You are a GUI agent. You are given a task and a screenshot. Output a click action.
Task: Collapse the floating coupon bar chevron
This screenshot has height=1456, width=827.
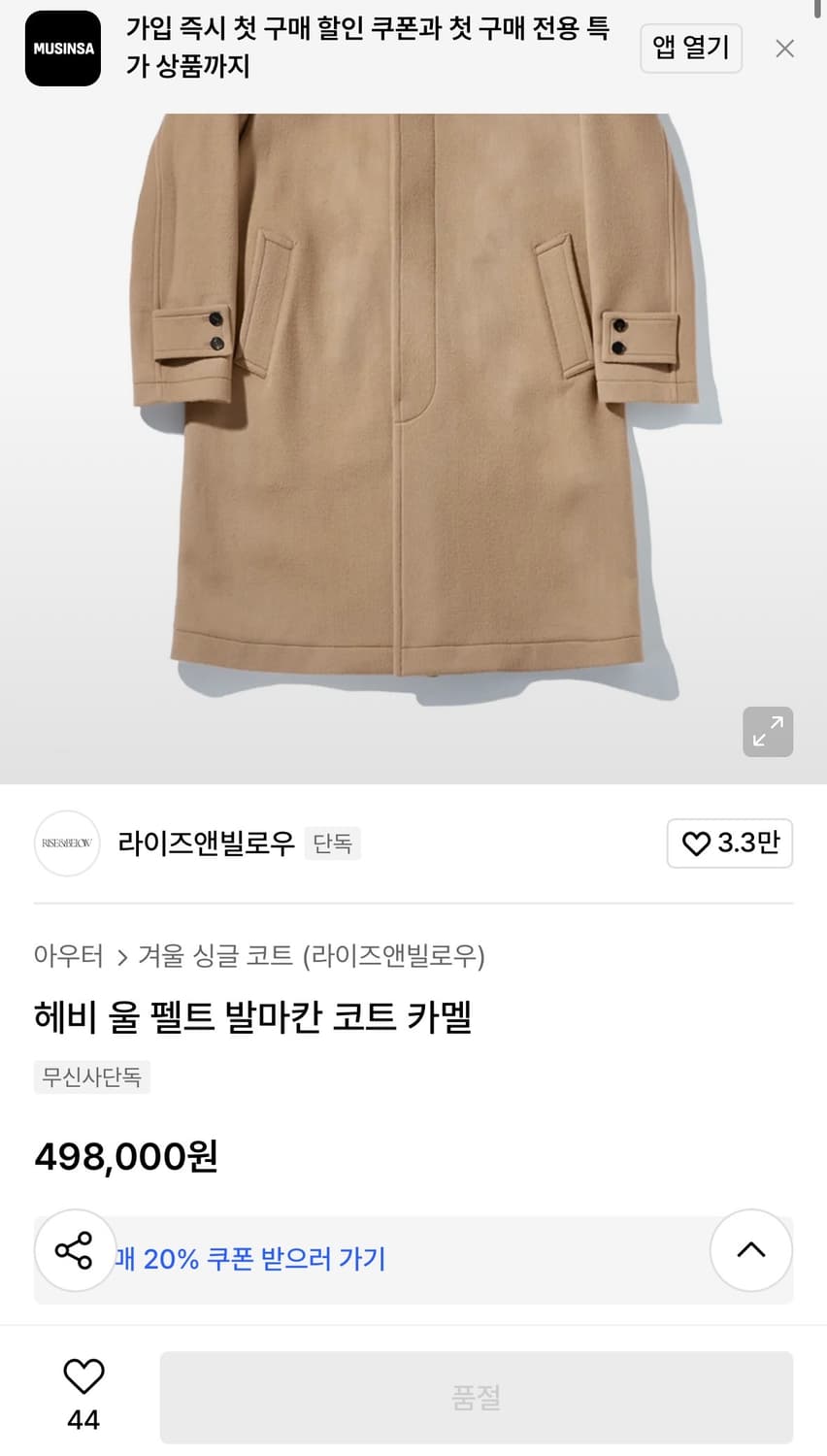751,1250
